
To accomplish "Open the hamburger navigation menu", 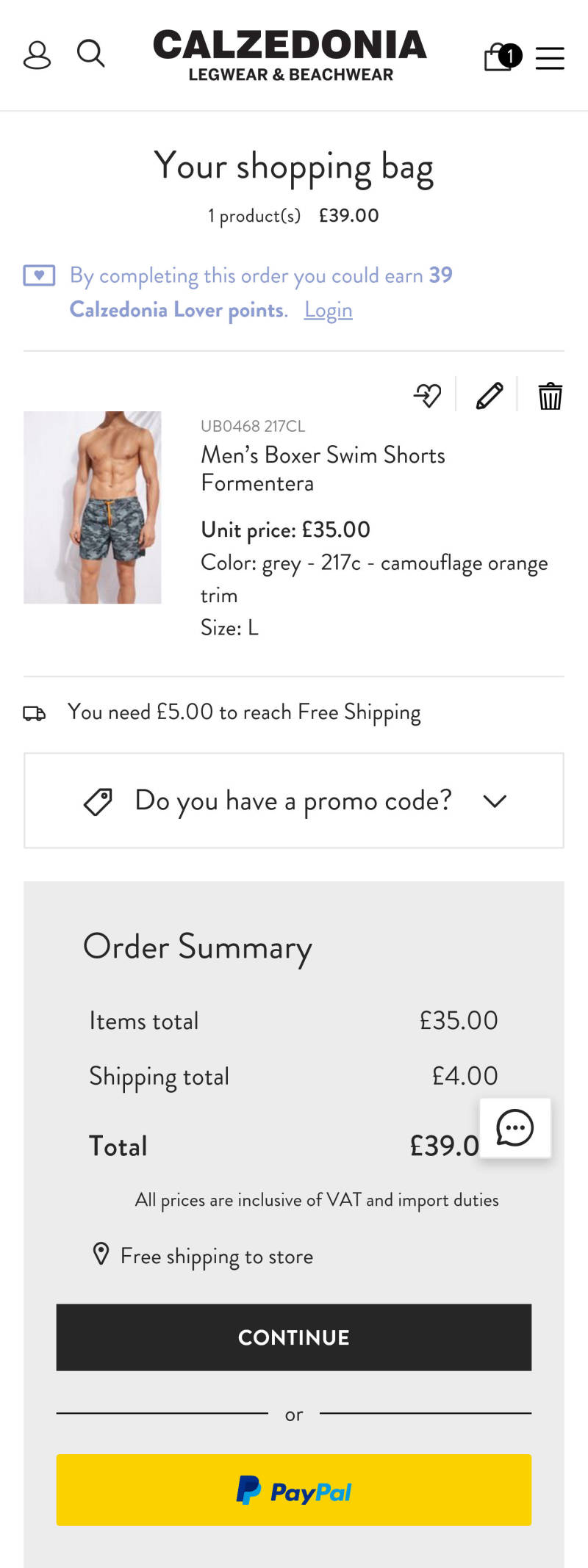I will [x=549, y=58].
